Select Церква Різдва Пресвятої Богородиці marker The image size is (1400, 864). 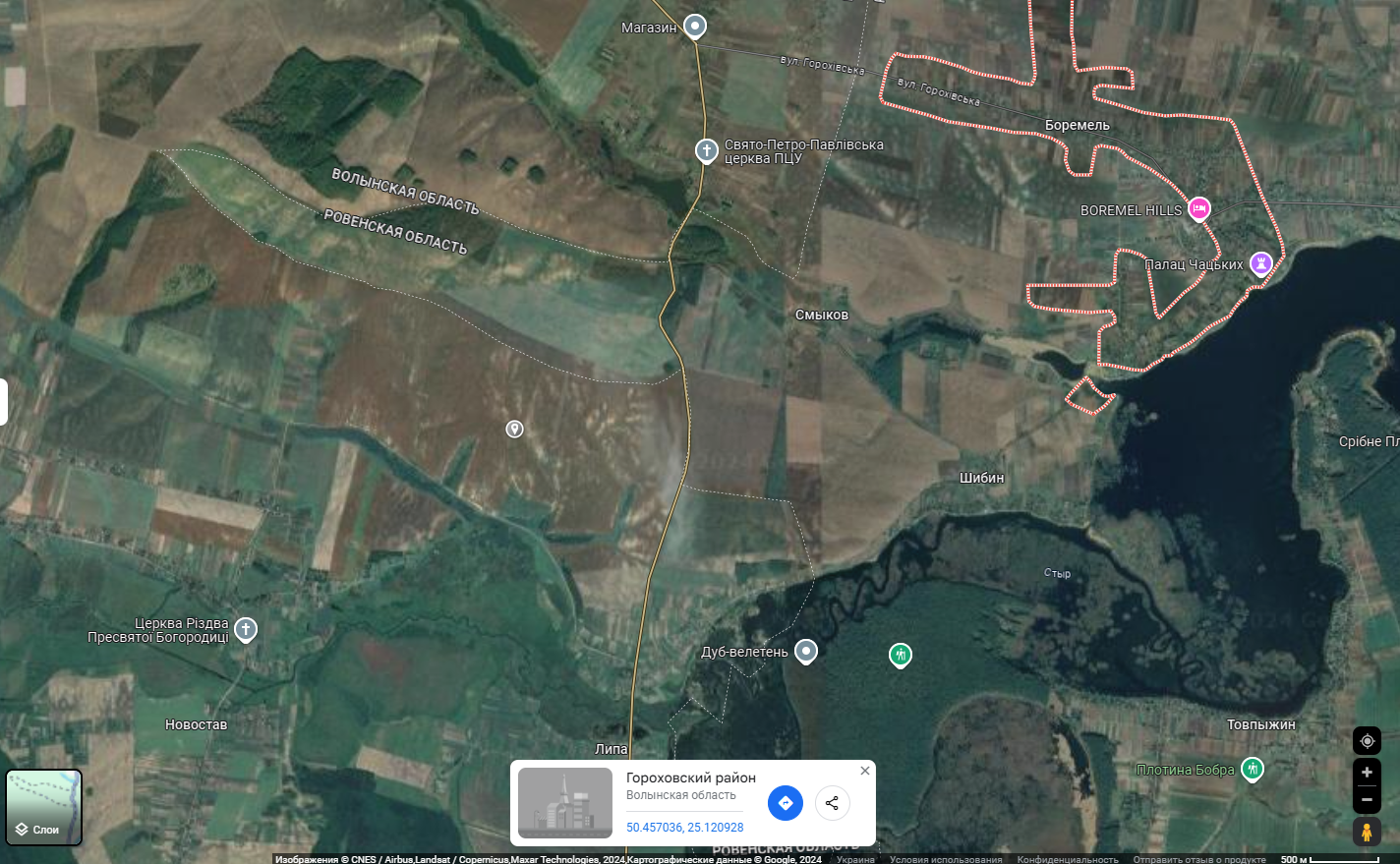point(246,629)
